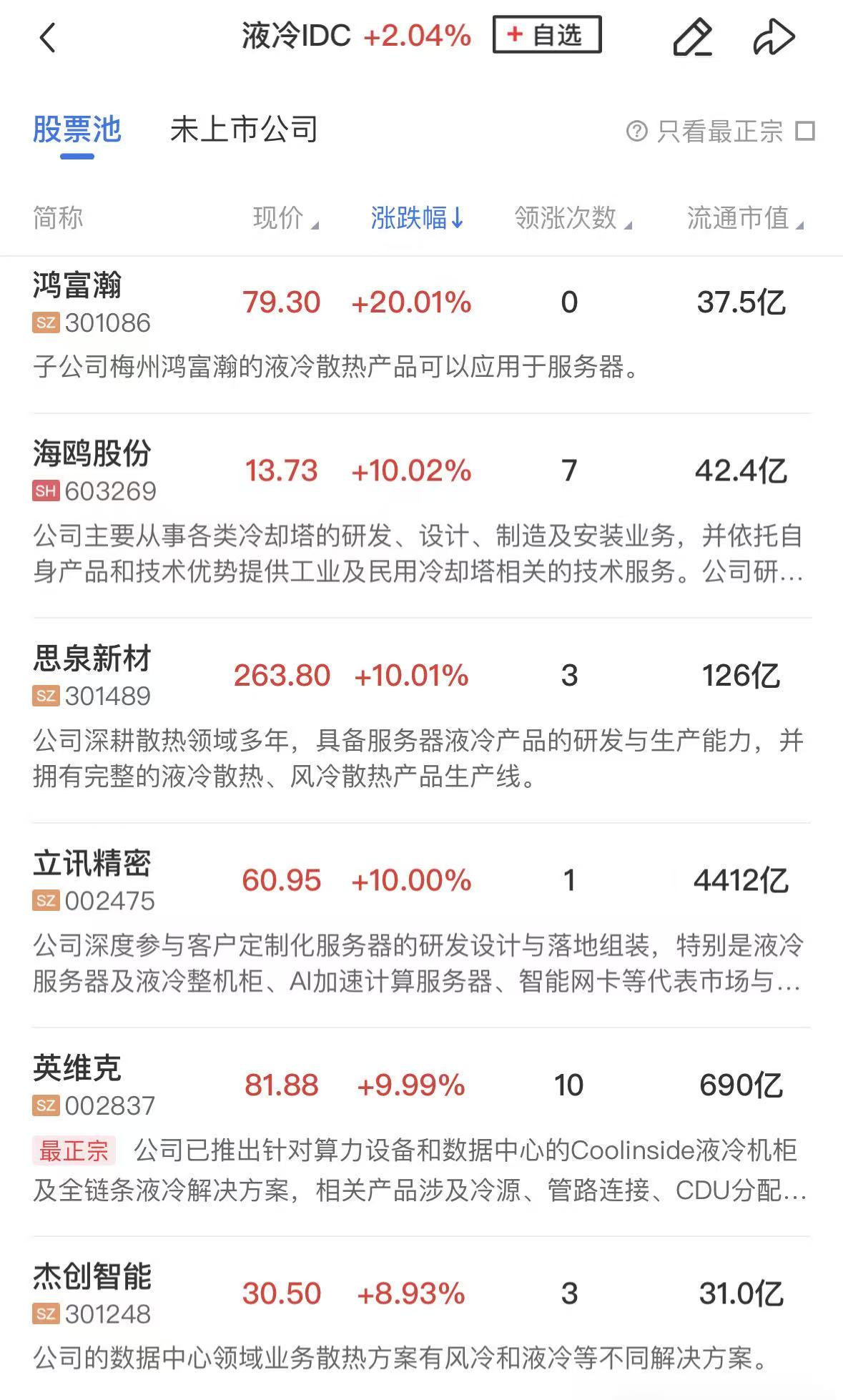
Task: Go back using the top-left arrow
Action: (47, 37)
